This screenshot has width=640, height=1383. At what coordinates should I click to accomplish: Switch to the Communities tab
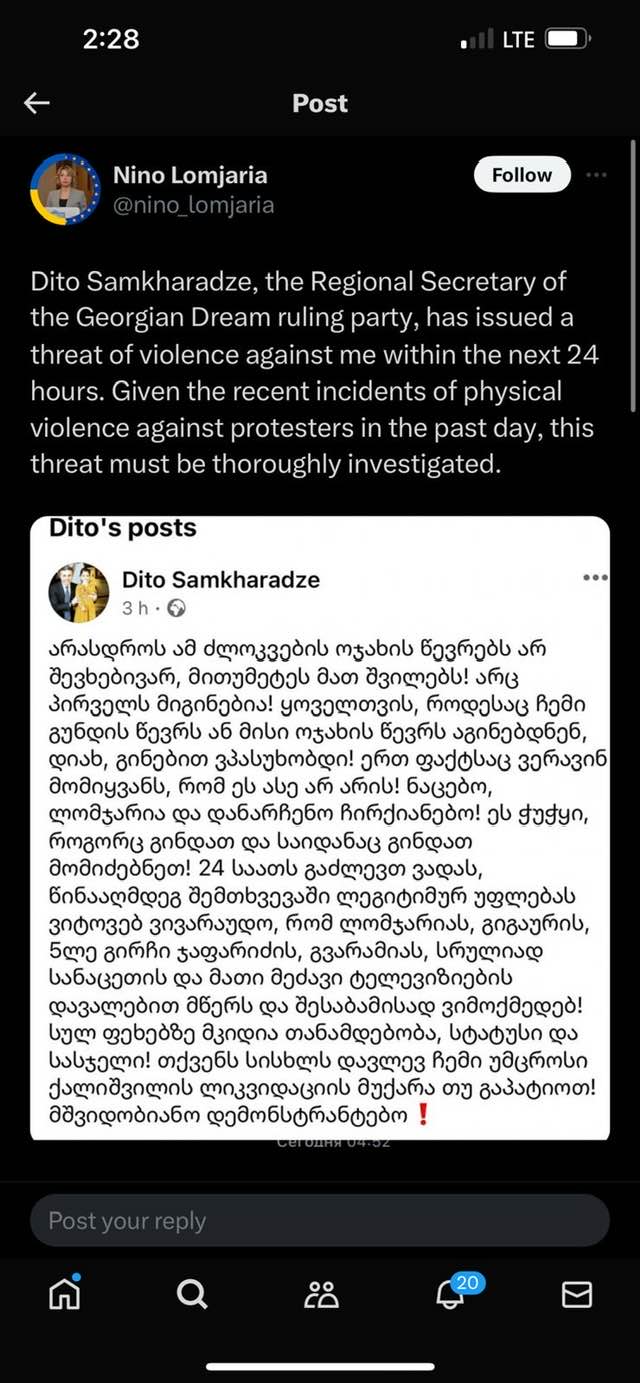point(320,1294)
